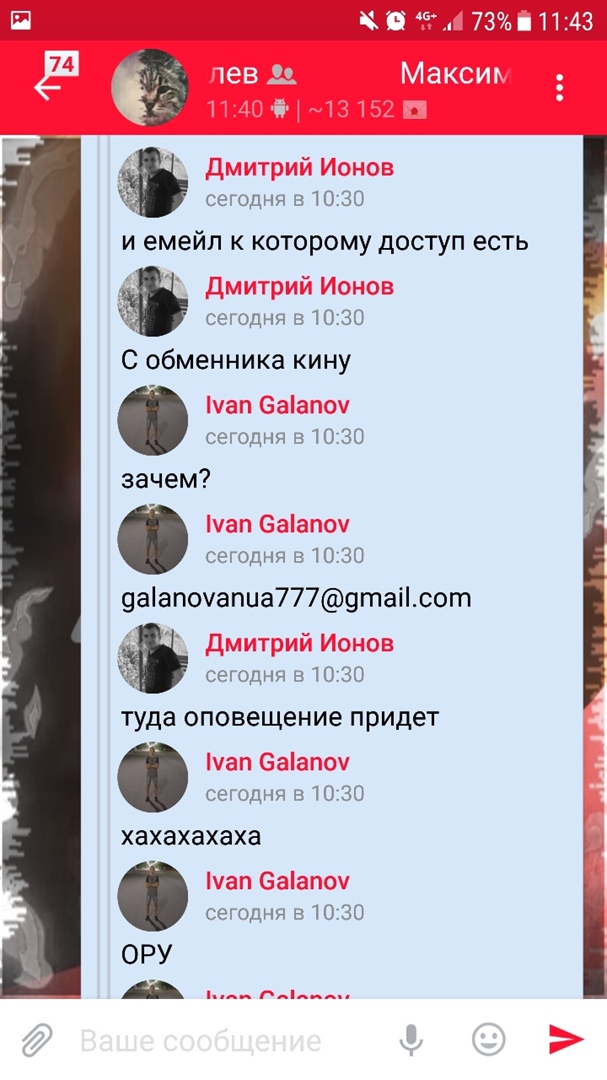This screenshot has height=1080, width=607.
Task: Attach a file with the paperclip icon
Action: [x=38, y=1040]
